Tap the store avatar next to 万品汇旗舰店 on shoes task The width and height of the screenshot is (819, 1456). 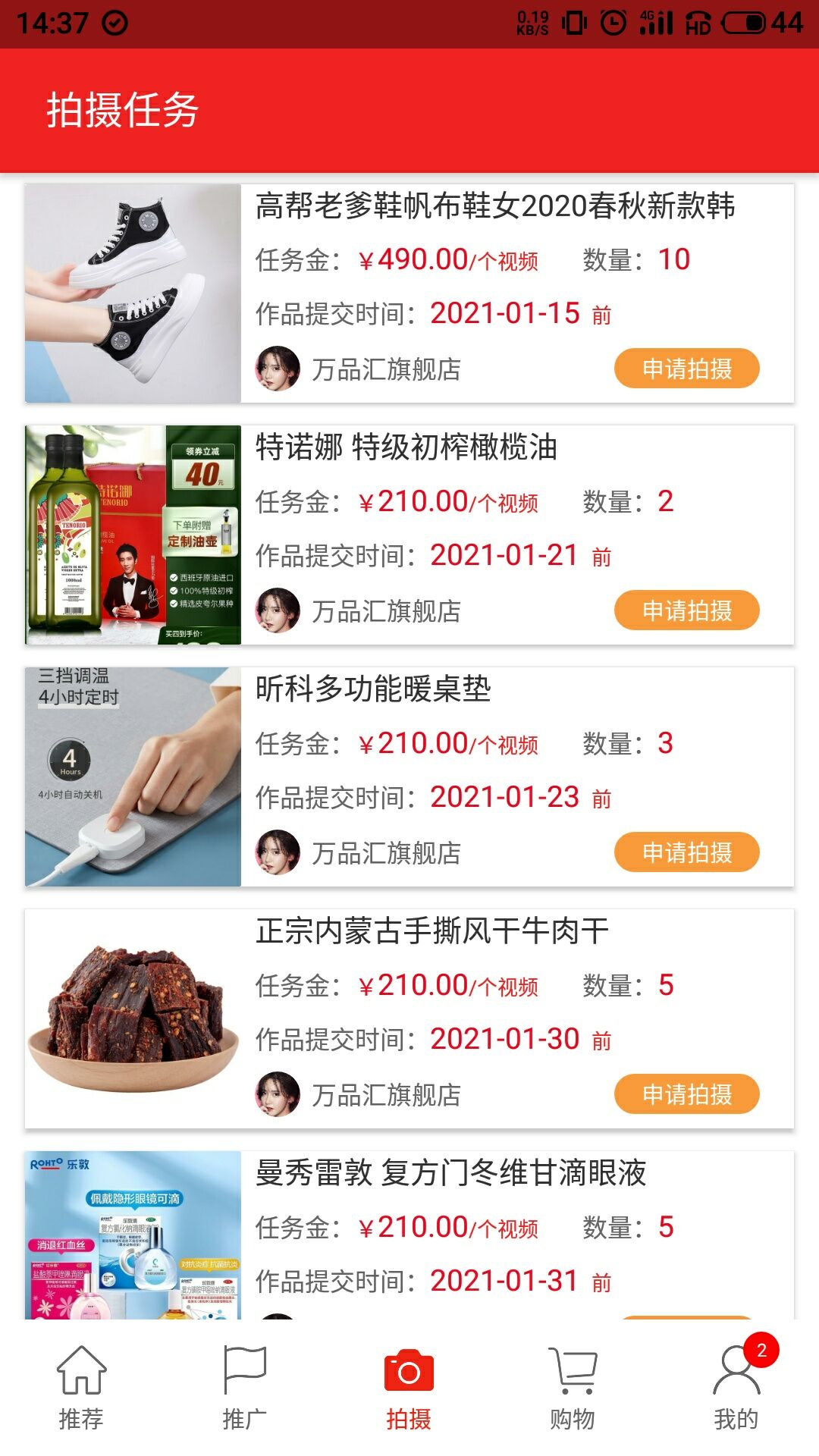275,367
